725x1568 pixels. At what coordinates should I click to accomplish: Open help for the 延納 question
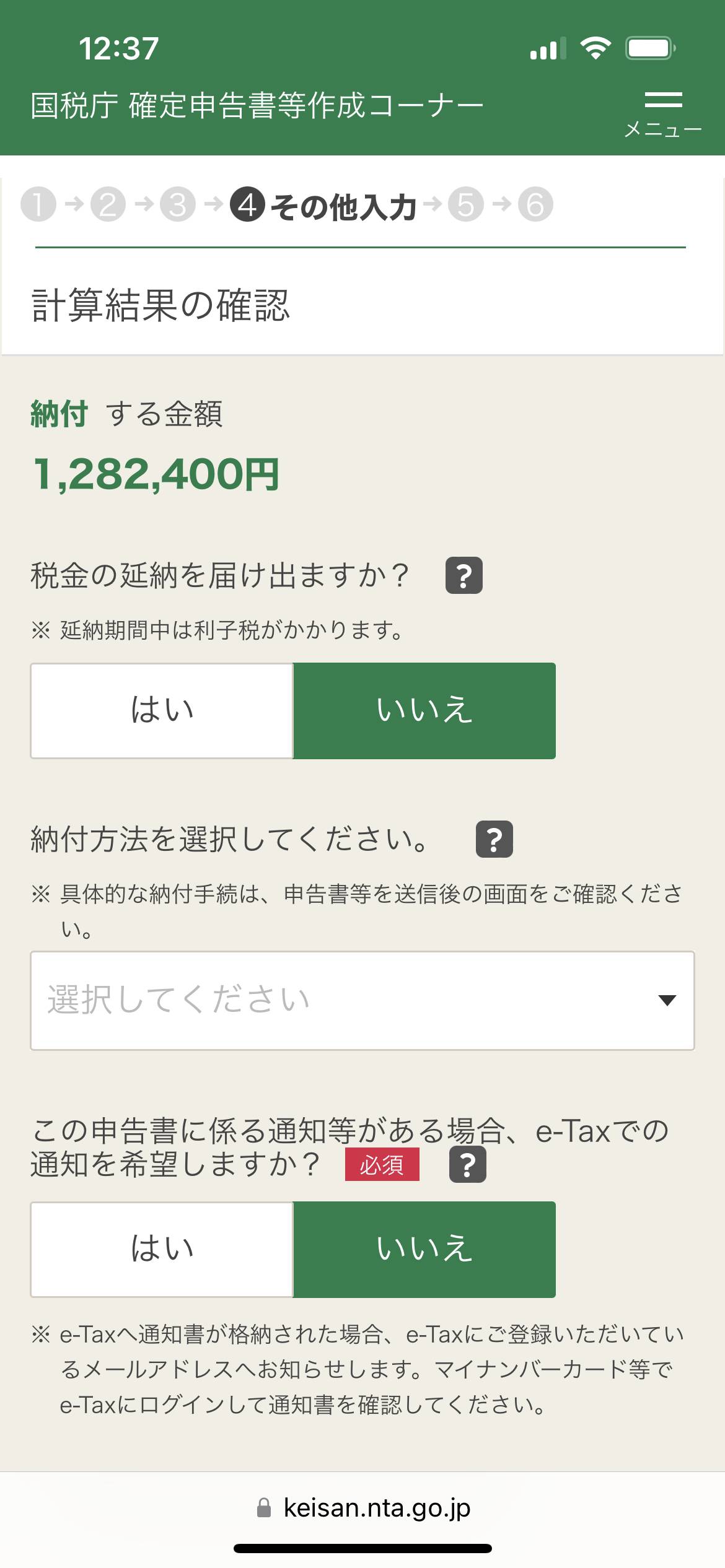464,576
